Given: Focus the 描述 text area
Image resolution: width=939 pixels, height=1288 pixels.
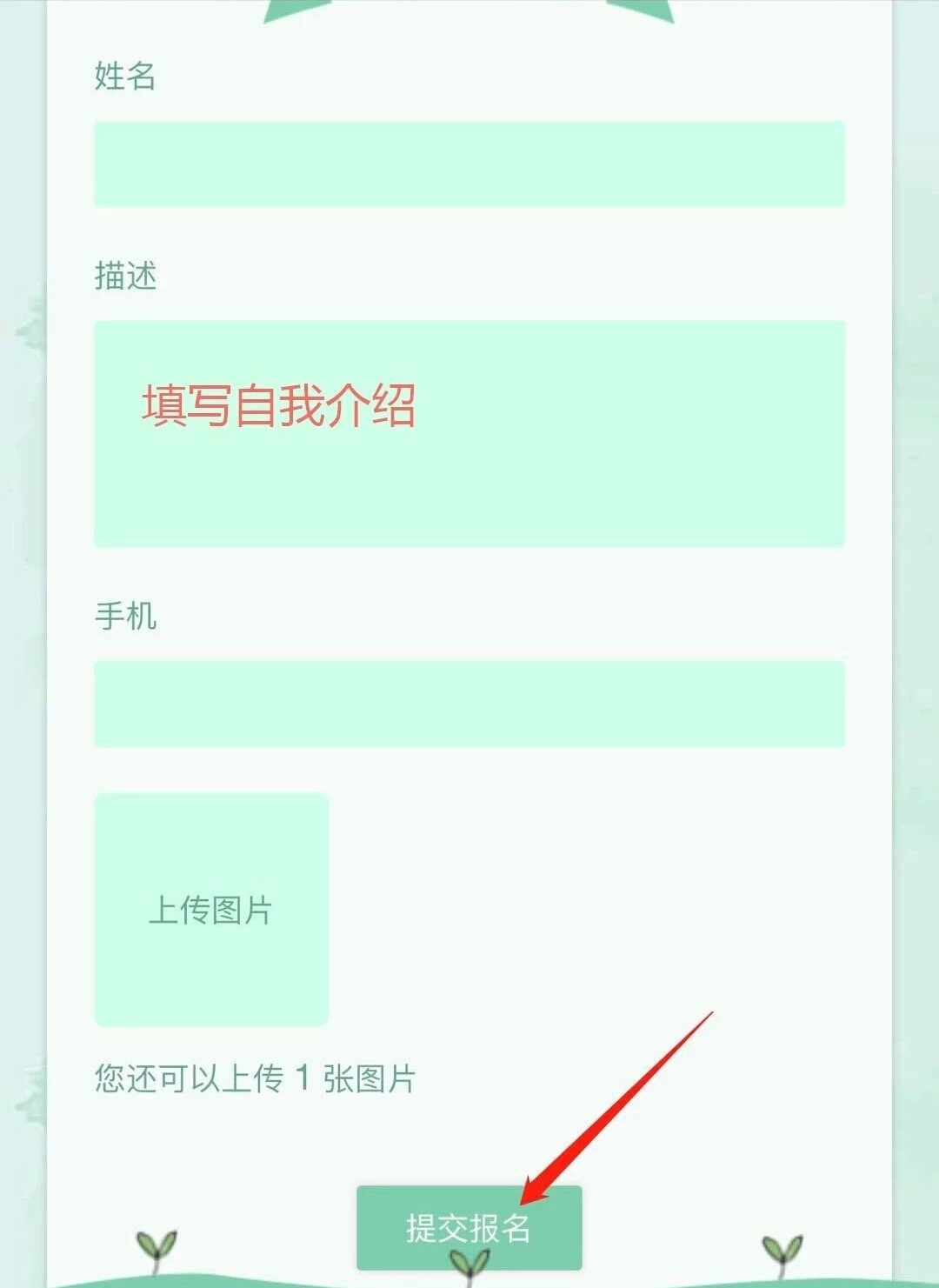Looking at the screenshot, I should (469, 433).
